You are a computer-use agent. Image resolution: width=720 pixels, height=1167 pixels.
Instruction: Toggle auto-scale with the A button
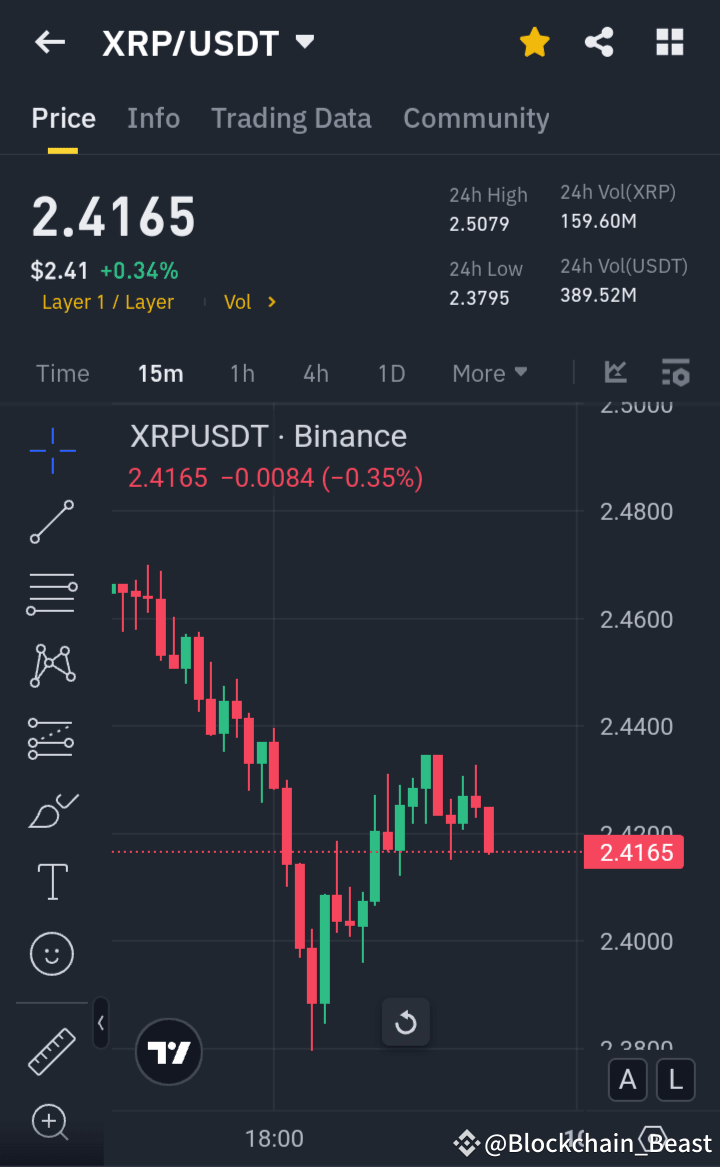click(x=628, y=1080)
